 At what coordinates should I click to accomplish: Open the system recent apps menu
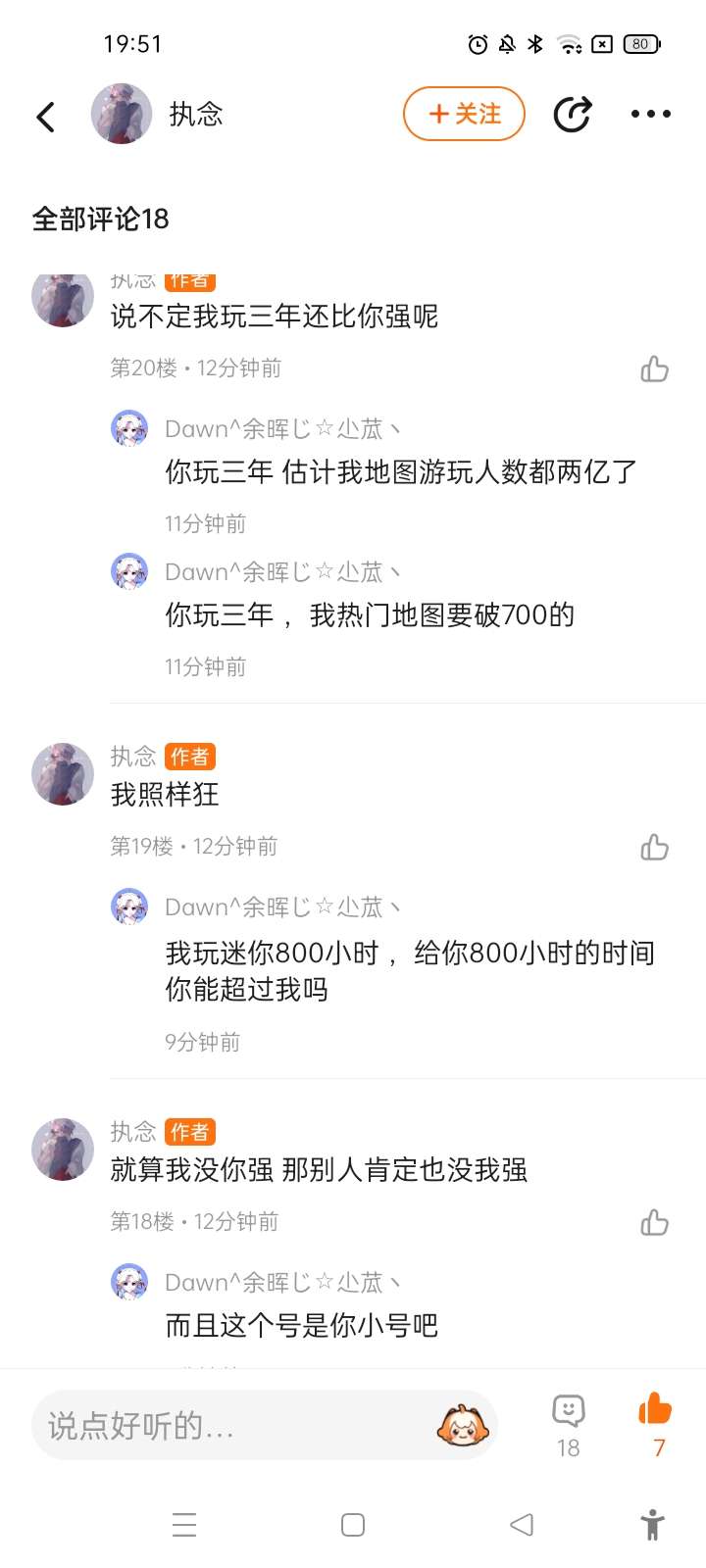(184, 1525)
